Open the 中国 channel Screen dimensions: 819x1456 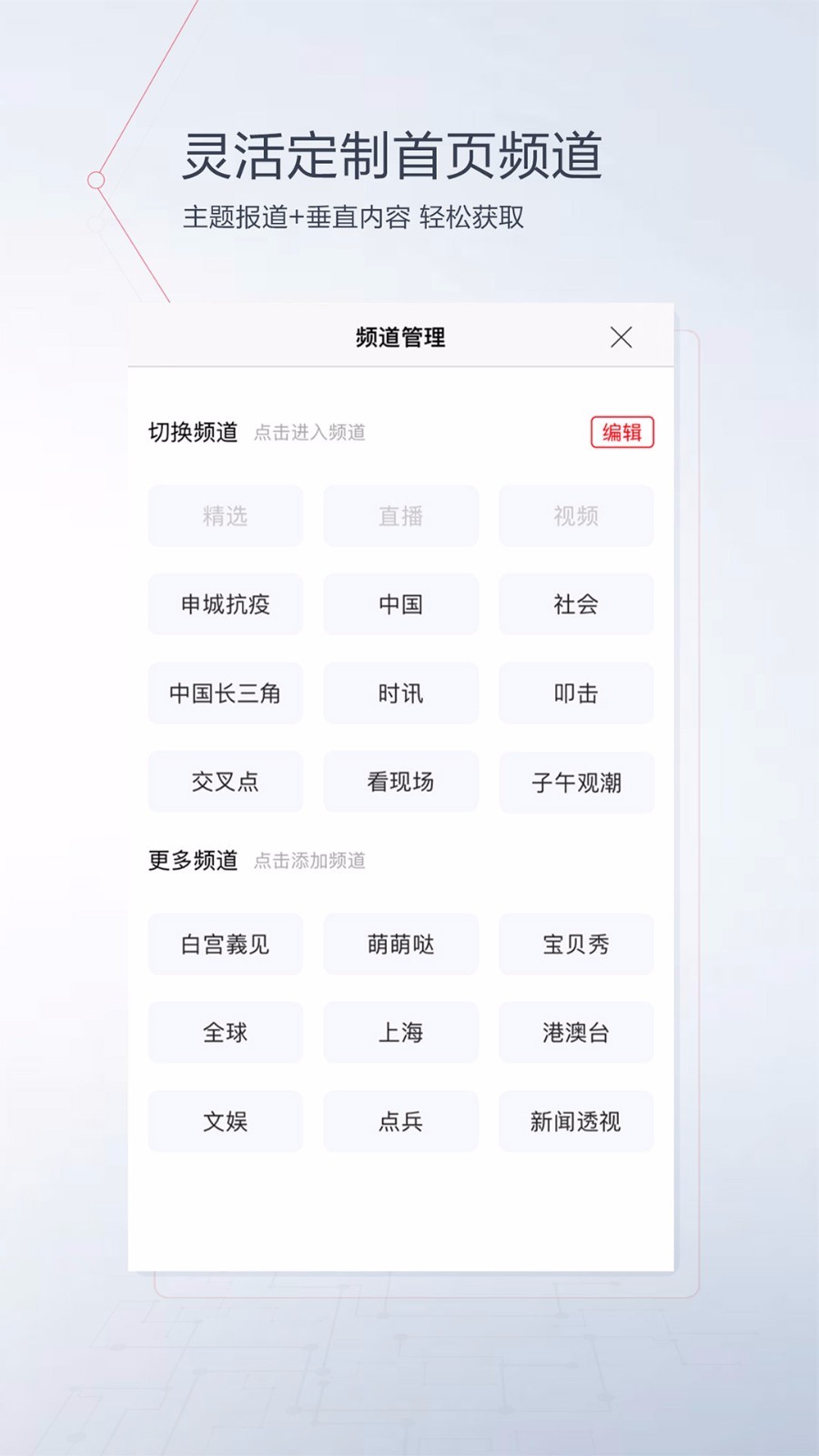pyautogui.click(x=400, y=604)
